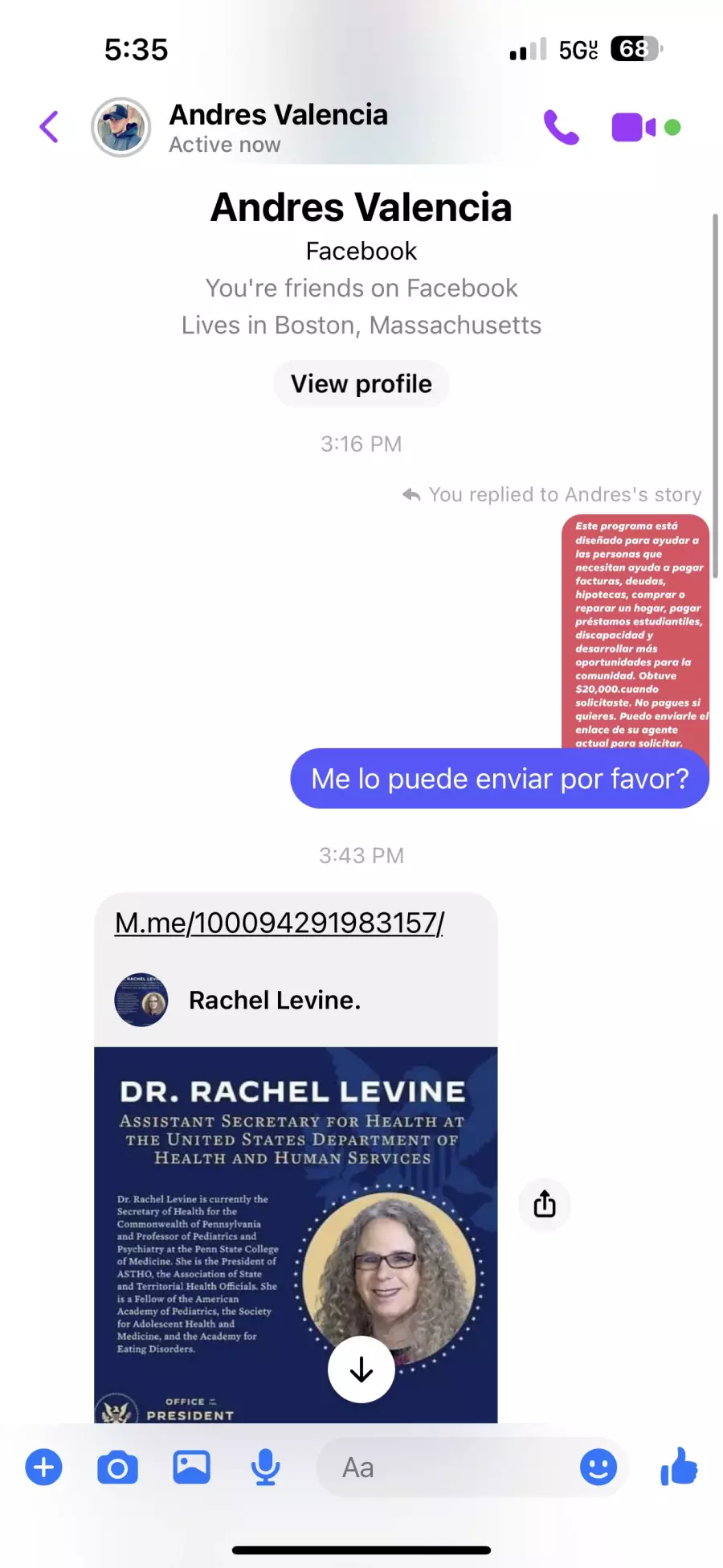Open the Dr. Rachel Levine link preview card
This screenshot has height=1568, width=723.
pyautogui.click(x=296, y=1234)
